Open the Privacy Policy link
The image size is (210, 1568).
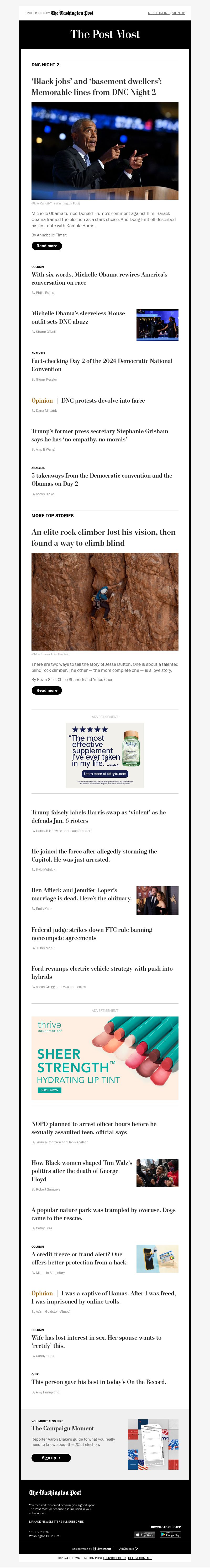pyautogui.click(x=115, y=1558)
